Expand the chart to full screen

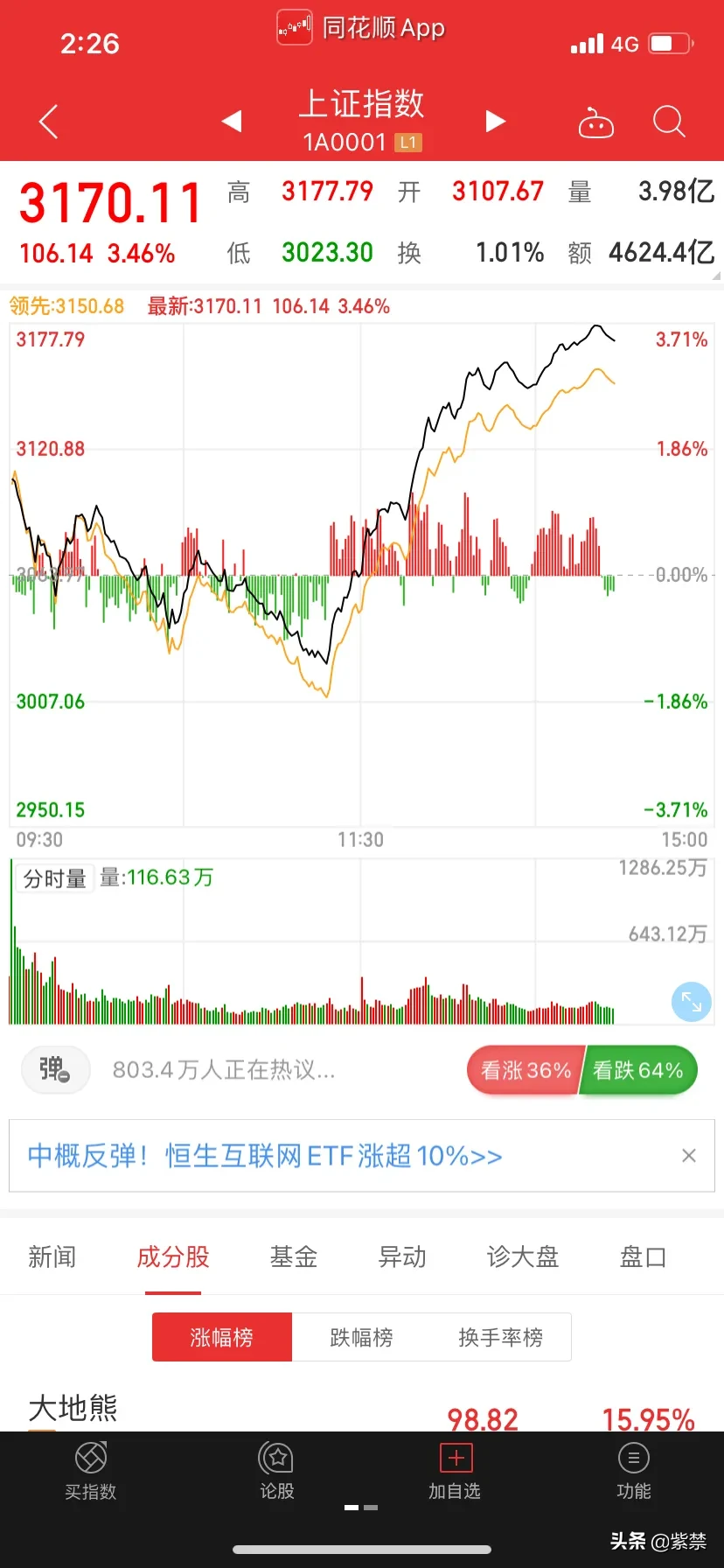click(x=691, y=1002)
